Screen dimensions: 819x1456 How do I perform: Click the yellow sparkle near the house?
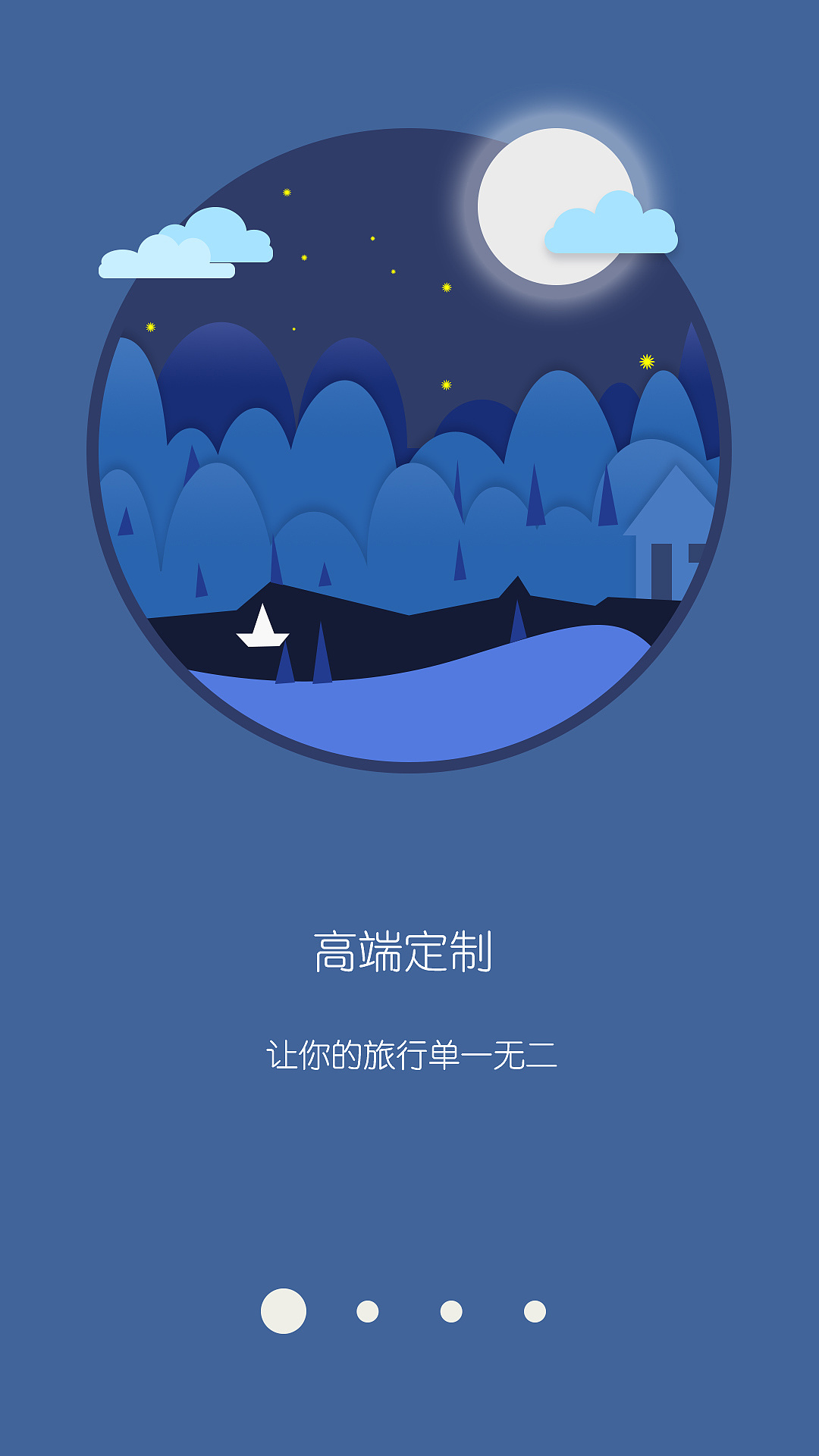point(646,362)
